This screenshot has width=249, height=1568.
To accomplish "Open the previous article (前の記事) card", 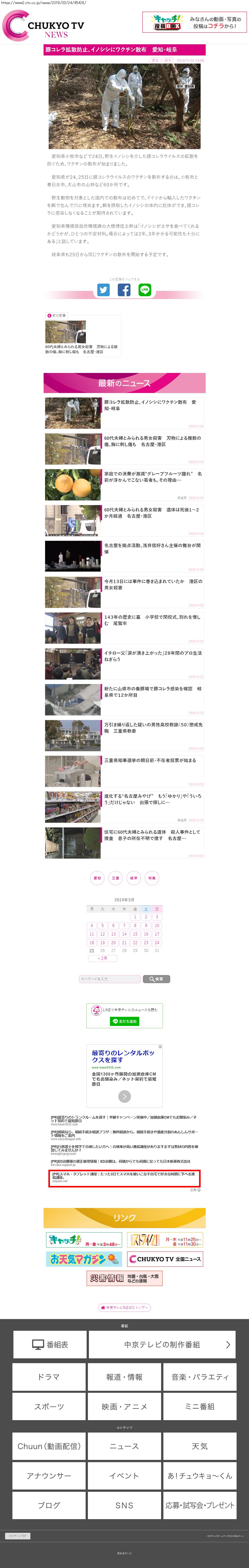I will coord(82,335).
